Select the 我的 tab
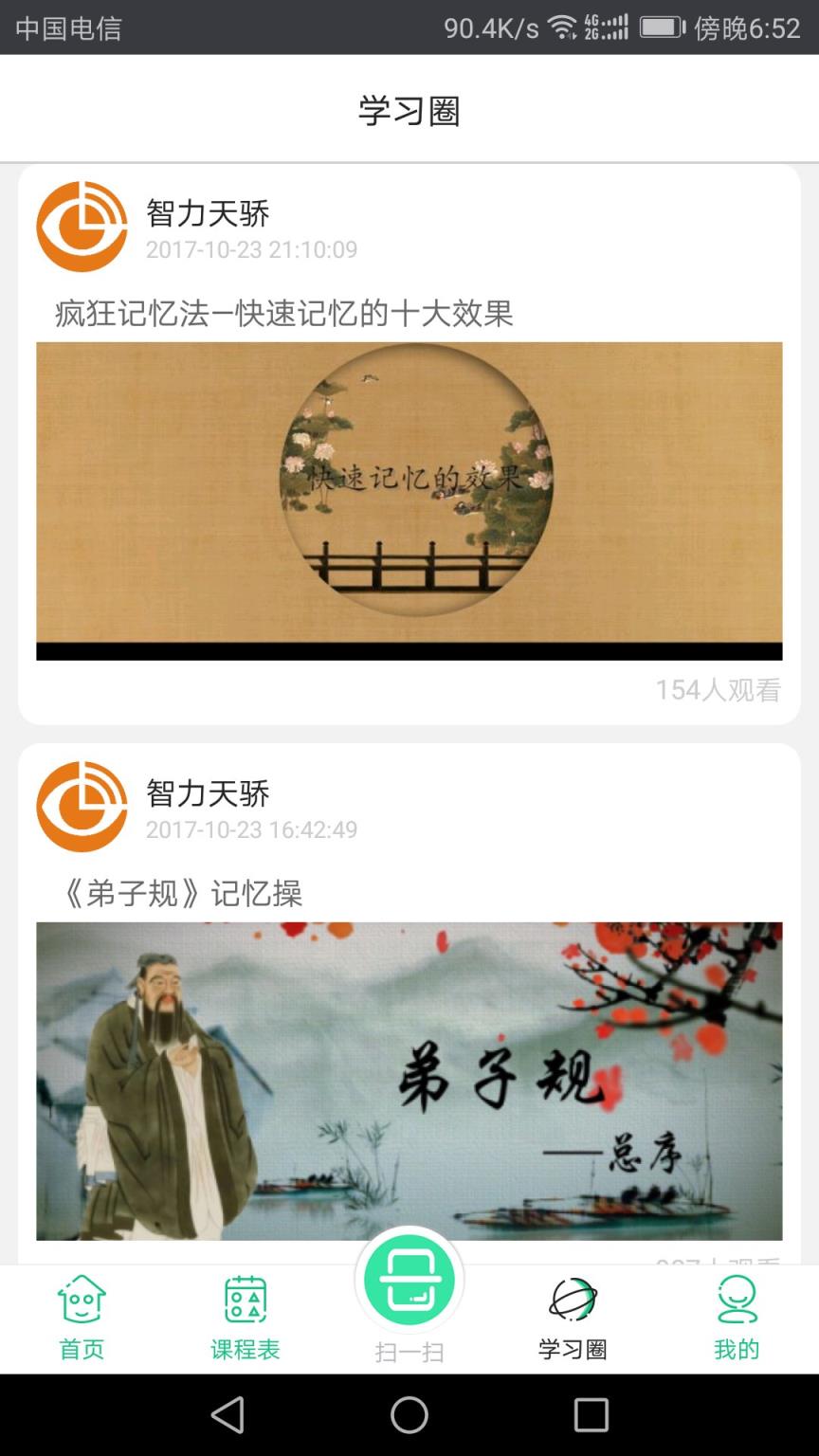The height and width of the screenshot is (1456, 819). [x=737, y=1318]
